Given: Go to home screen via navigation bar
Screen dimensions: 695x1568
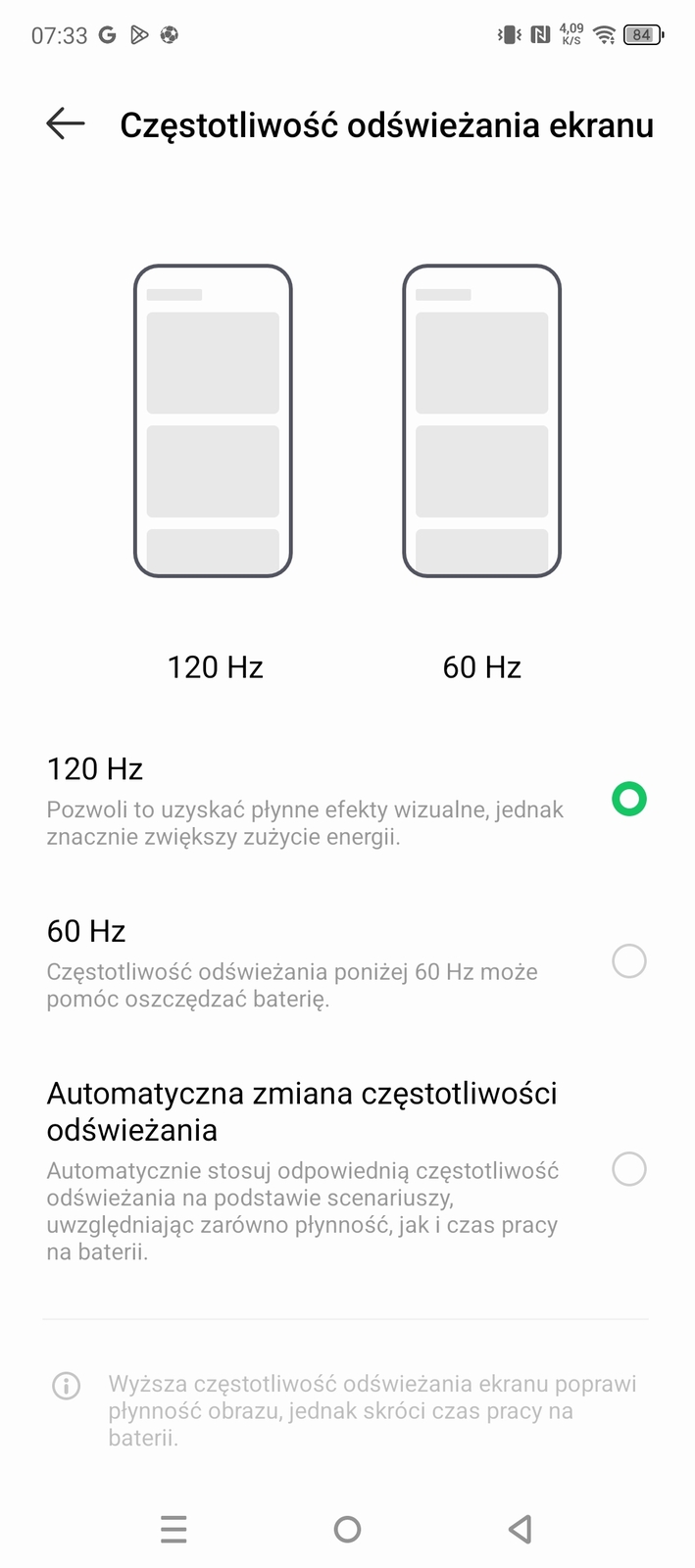Looking at the screenshot, I should click(x=347, y=1529).
